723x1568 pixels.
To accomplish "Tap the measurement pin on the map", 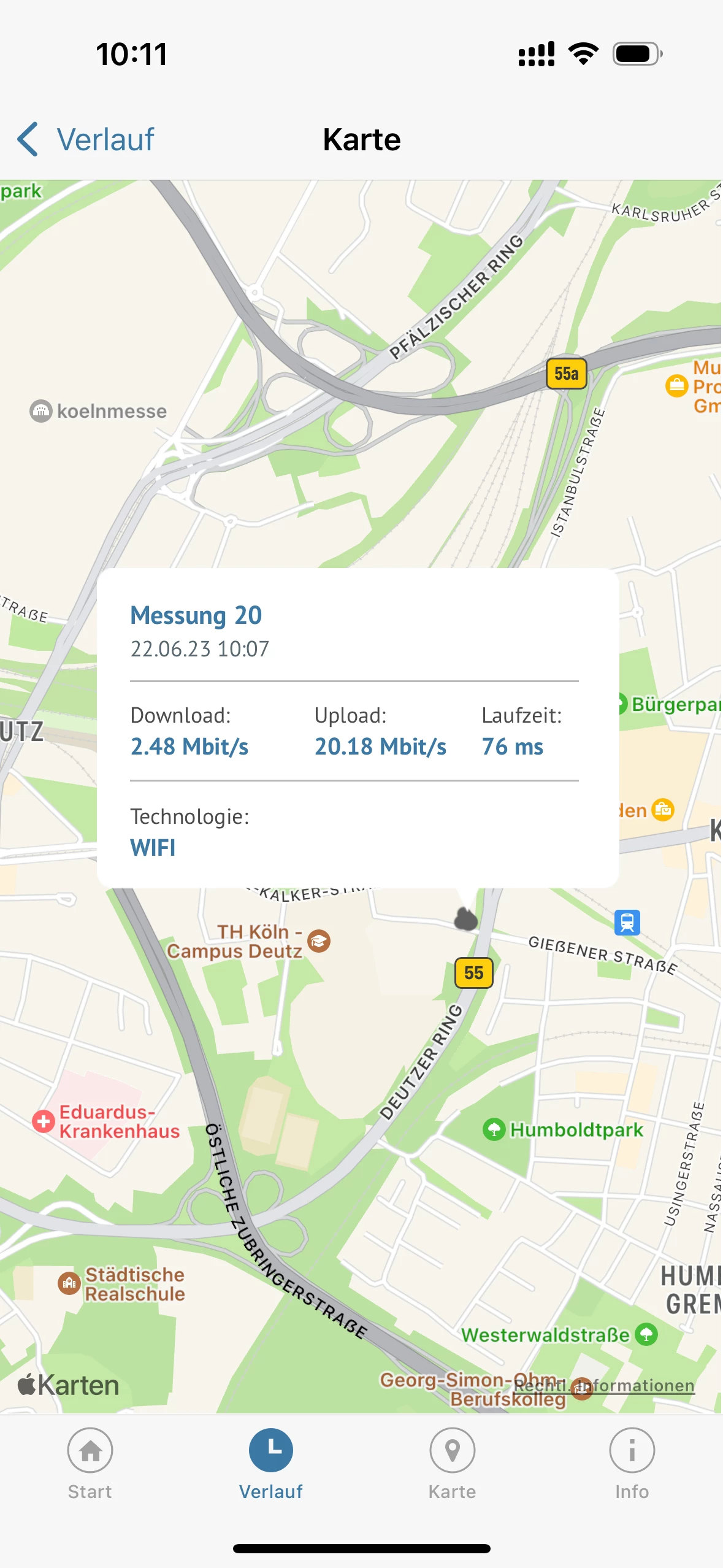I will [x=465, y=918].
